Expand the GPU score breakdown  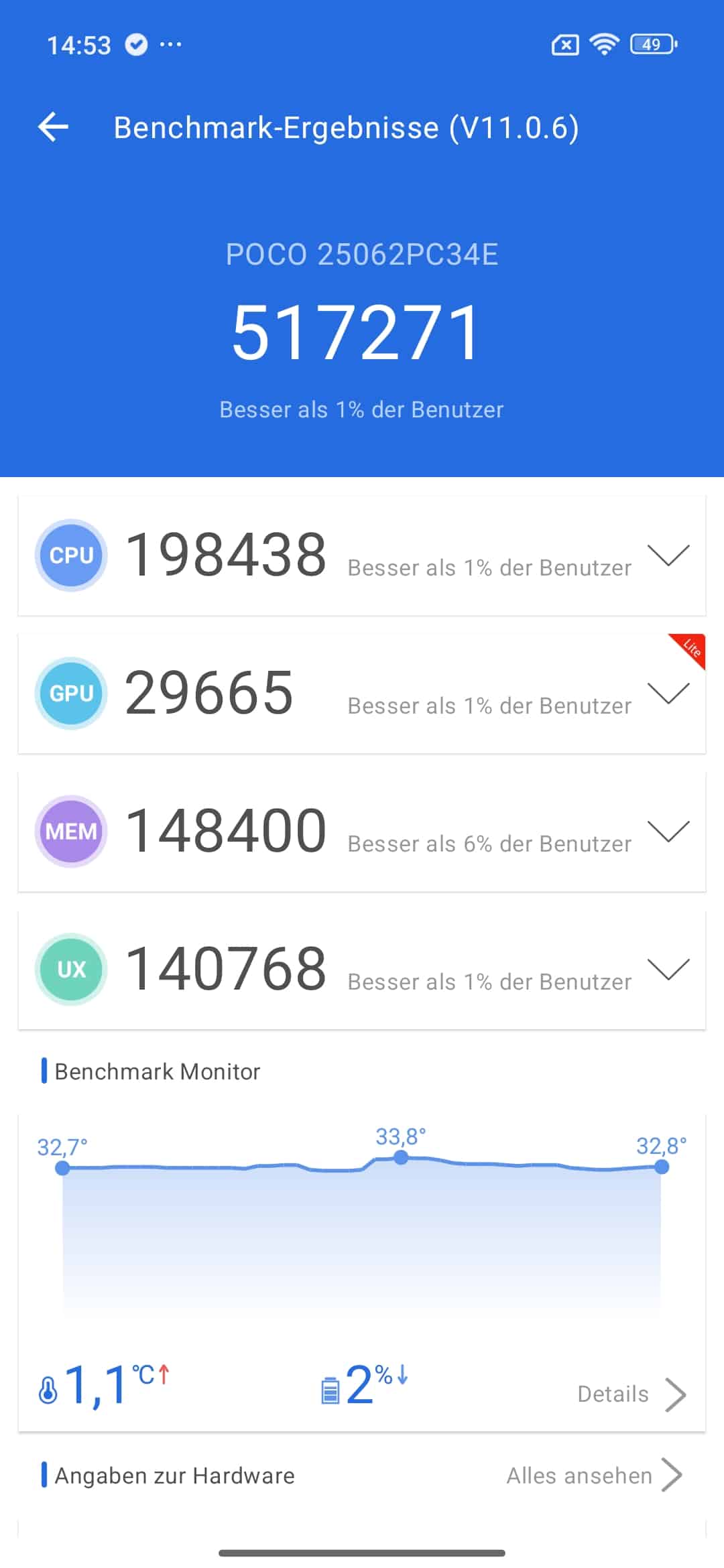668,694
